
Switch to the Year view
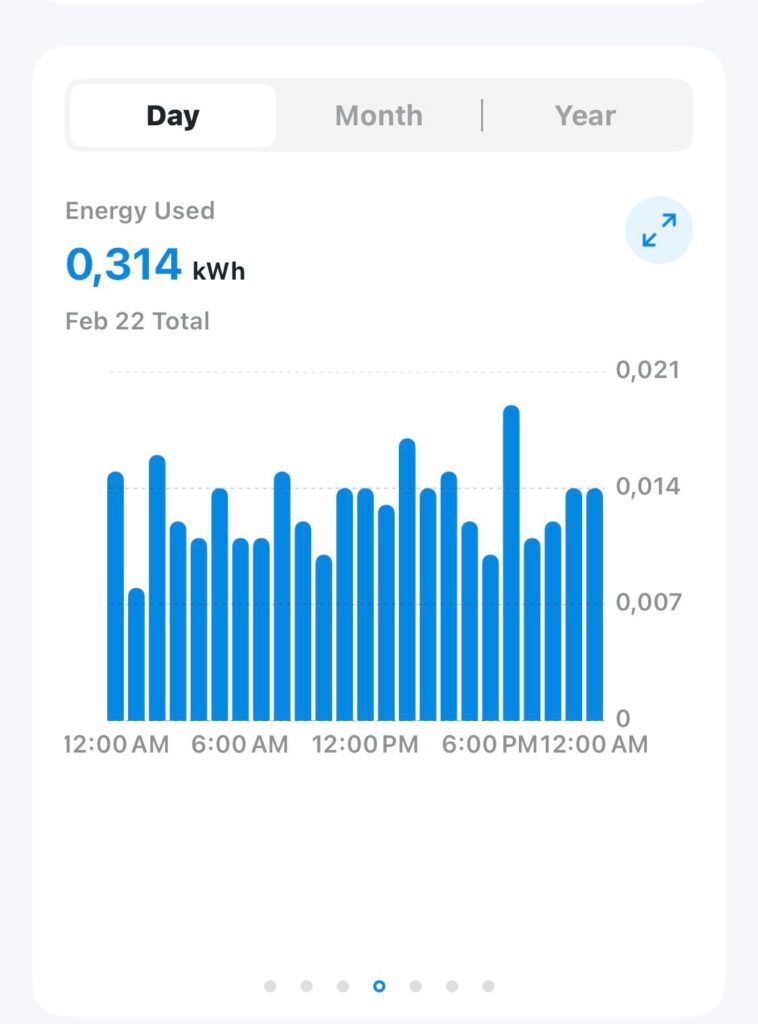pyautogui.click(x=585, y=116)
